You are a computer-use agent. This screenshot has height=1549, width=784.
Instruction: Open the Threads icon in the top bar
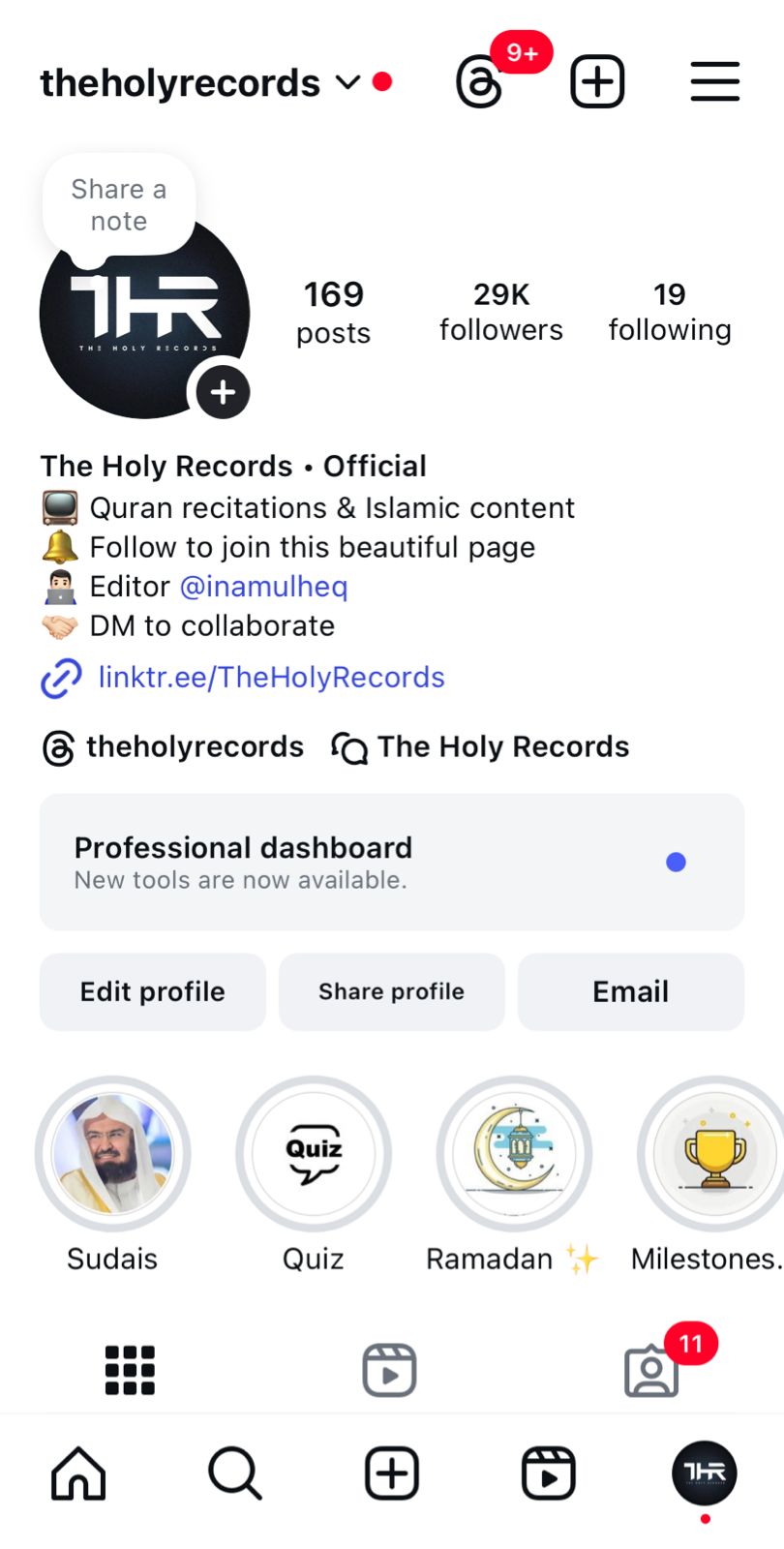[480, 82]
